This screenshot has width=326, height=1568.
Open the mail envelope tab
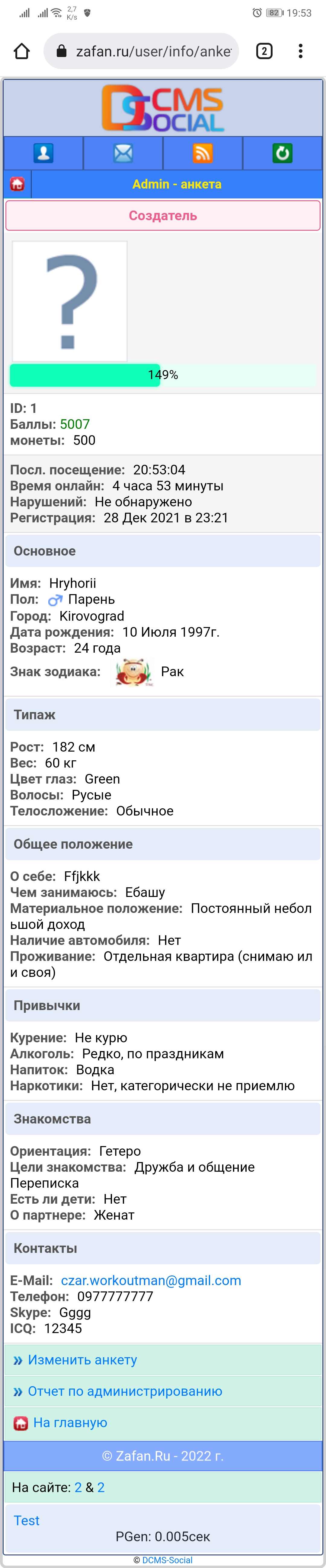pyautogui.click(x=123, y=153)
